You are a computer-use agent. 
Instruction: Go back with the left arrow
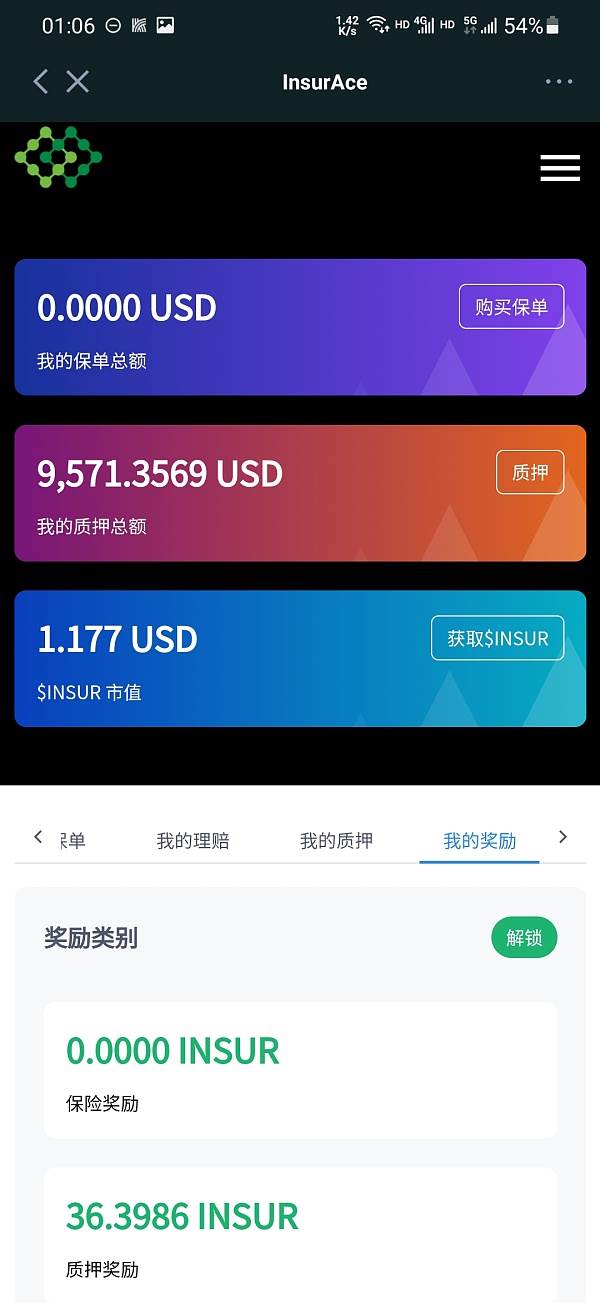pyautogui.click(x=40, y=82)
